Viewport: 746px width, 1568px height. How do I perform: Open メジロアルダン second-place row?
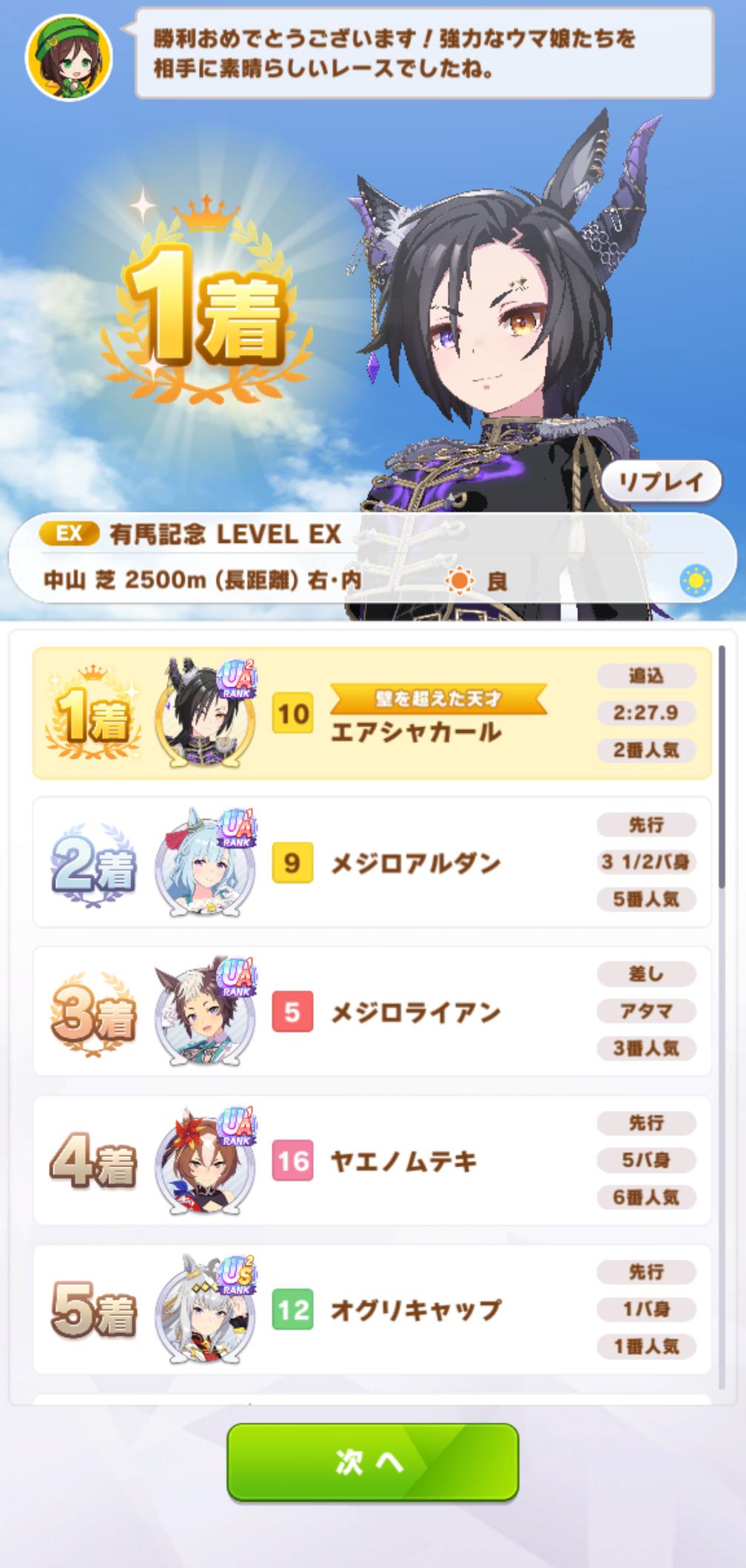pos(372,862)
